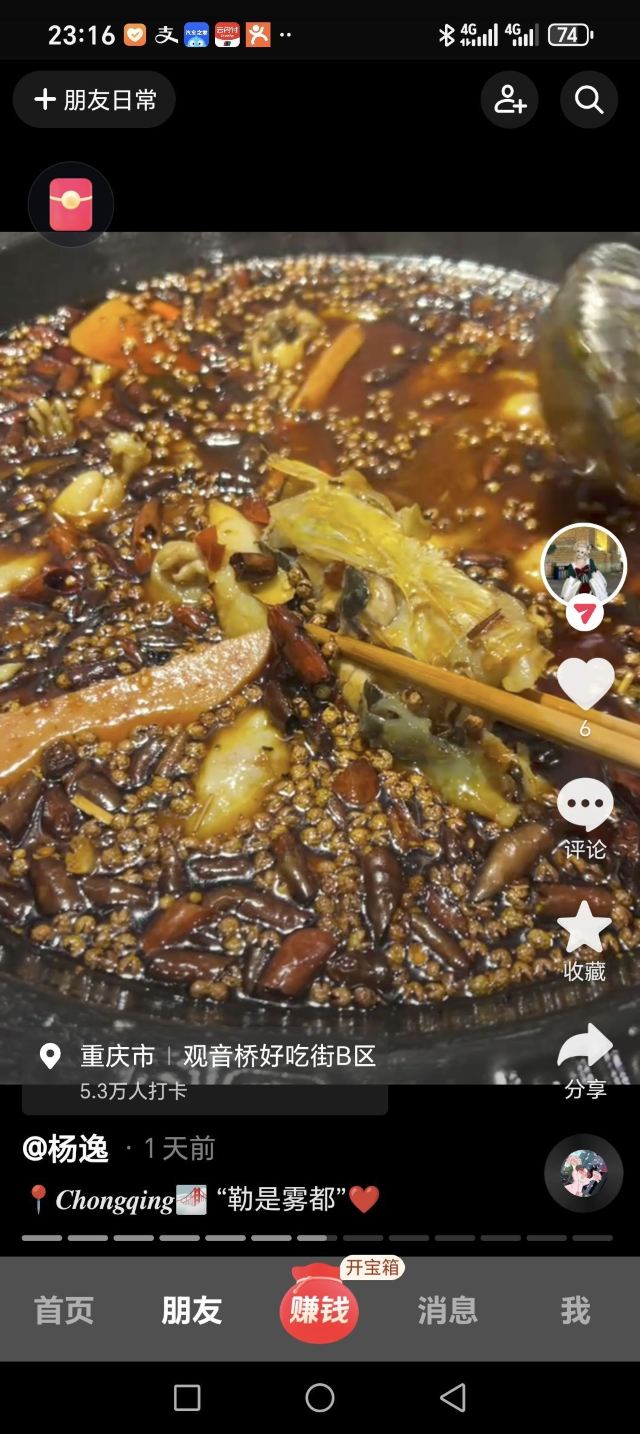Tap the system back button

(x=453, y=1397)
